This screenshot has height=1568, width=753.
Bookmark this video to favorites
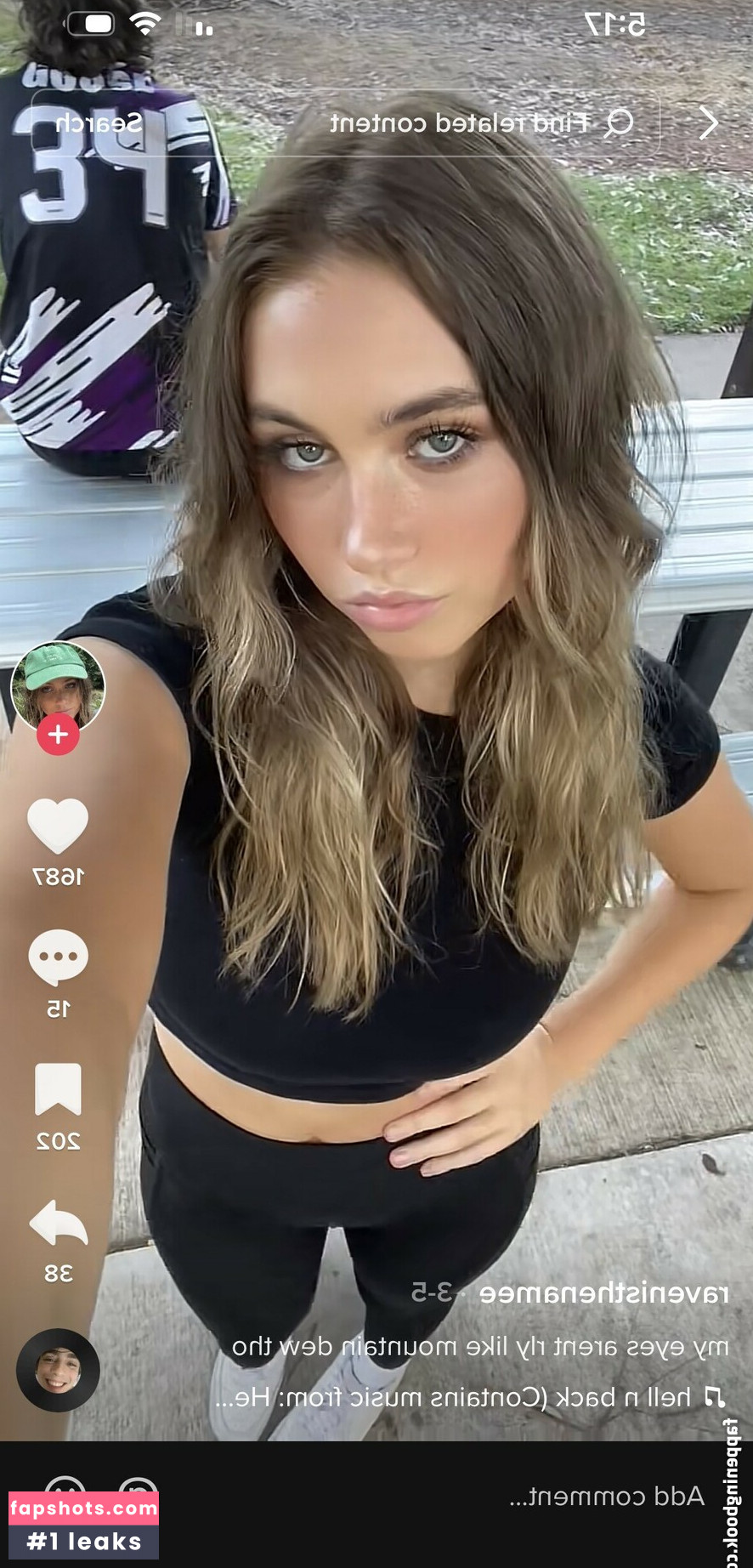pyautogui.click(x=58, y=1088)
